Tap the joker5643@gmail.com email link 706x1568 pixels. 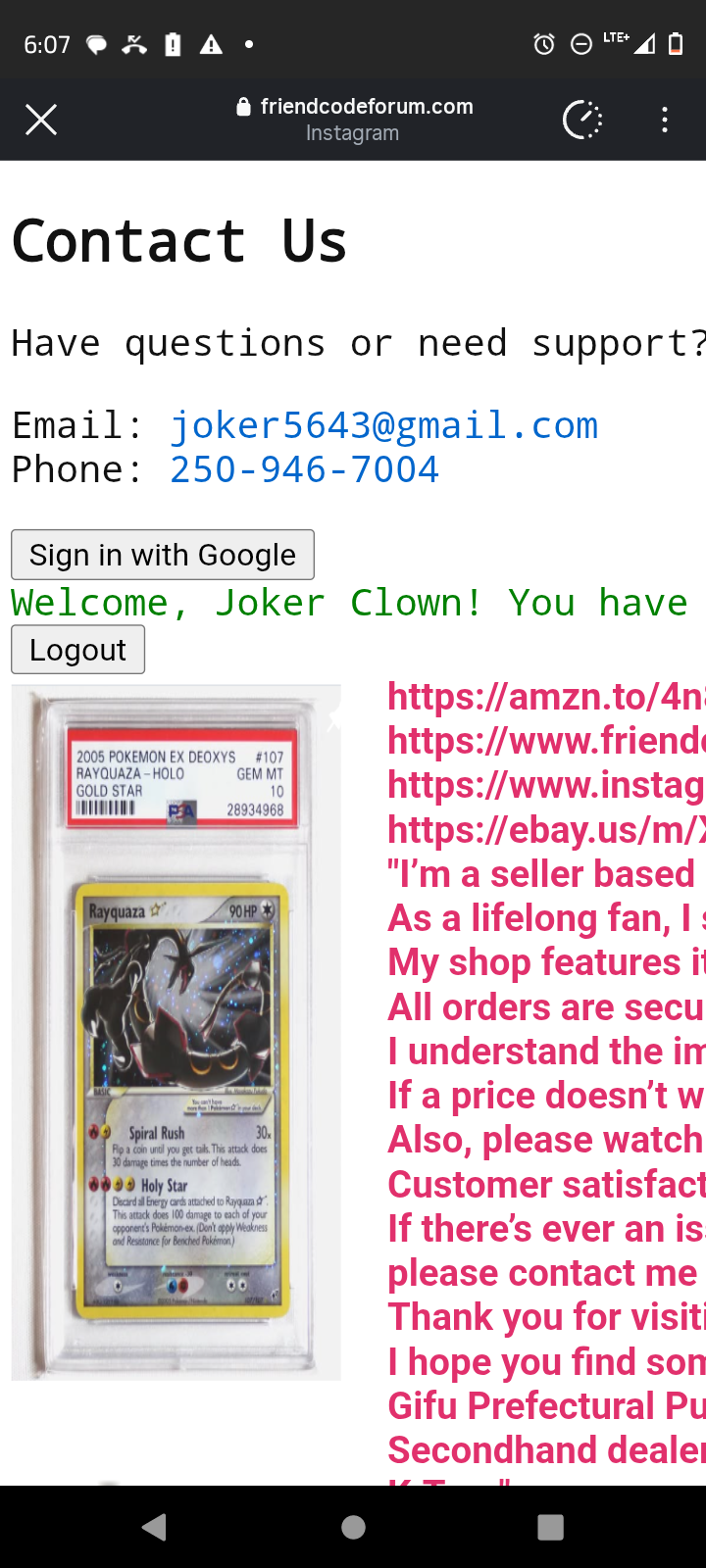point(383,426)
